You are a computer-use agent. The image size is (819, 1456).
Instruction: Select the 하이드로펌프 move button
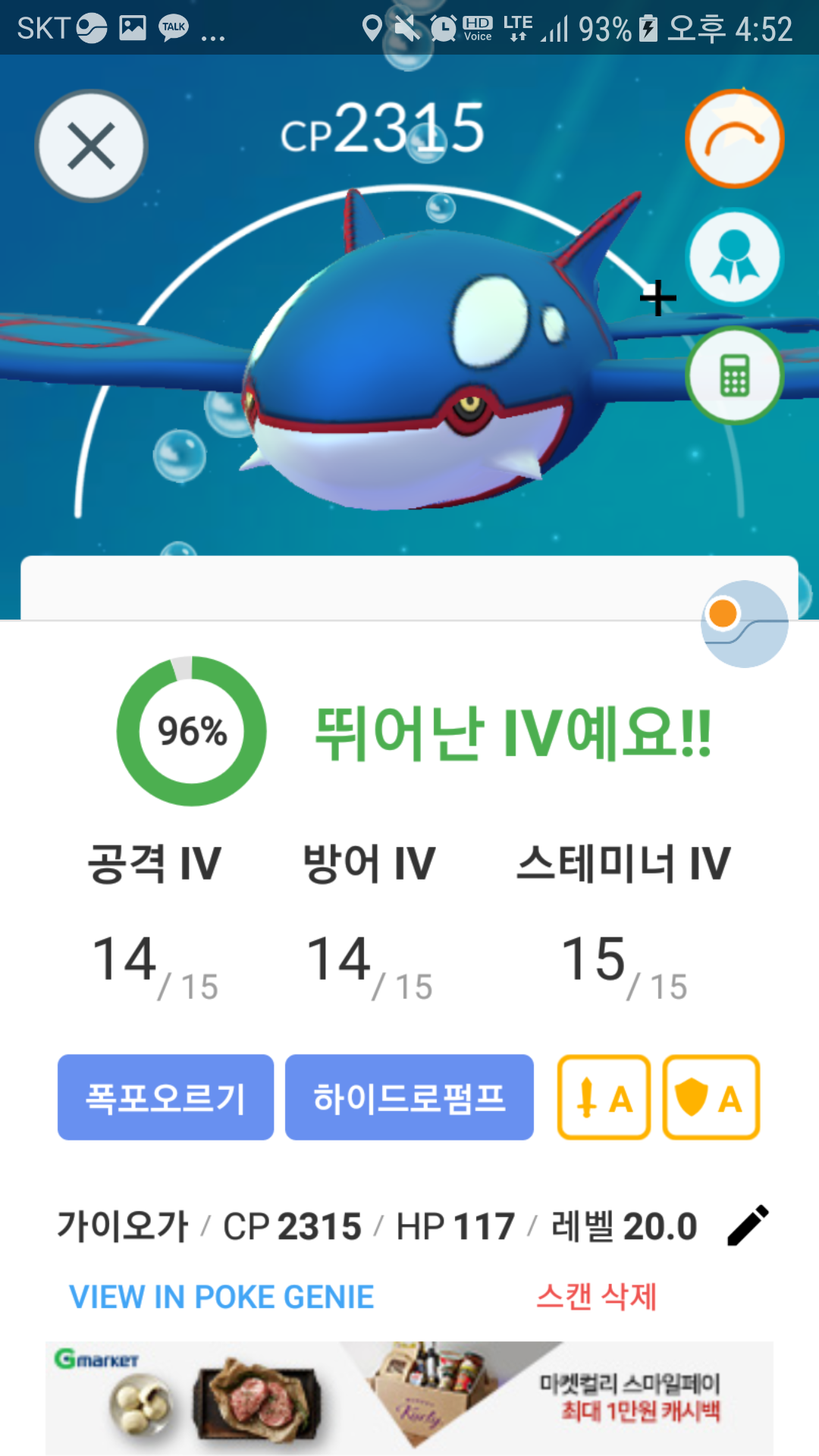[409, 1097]
